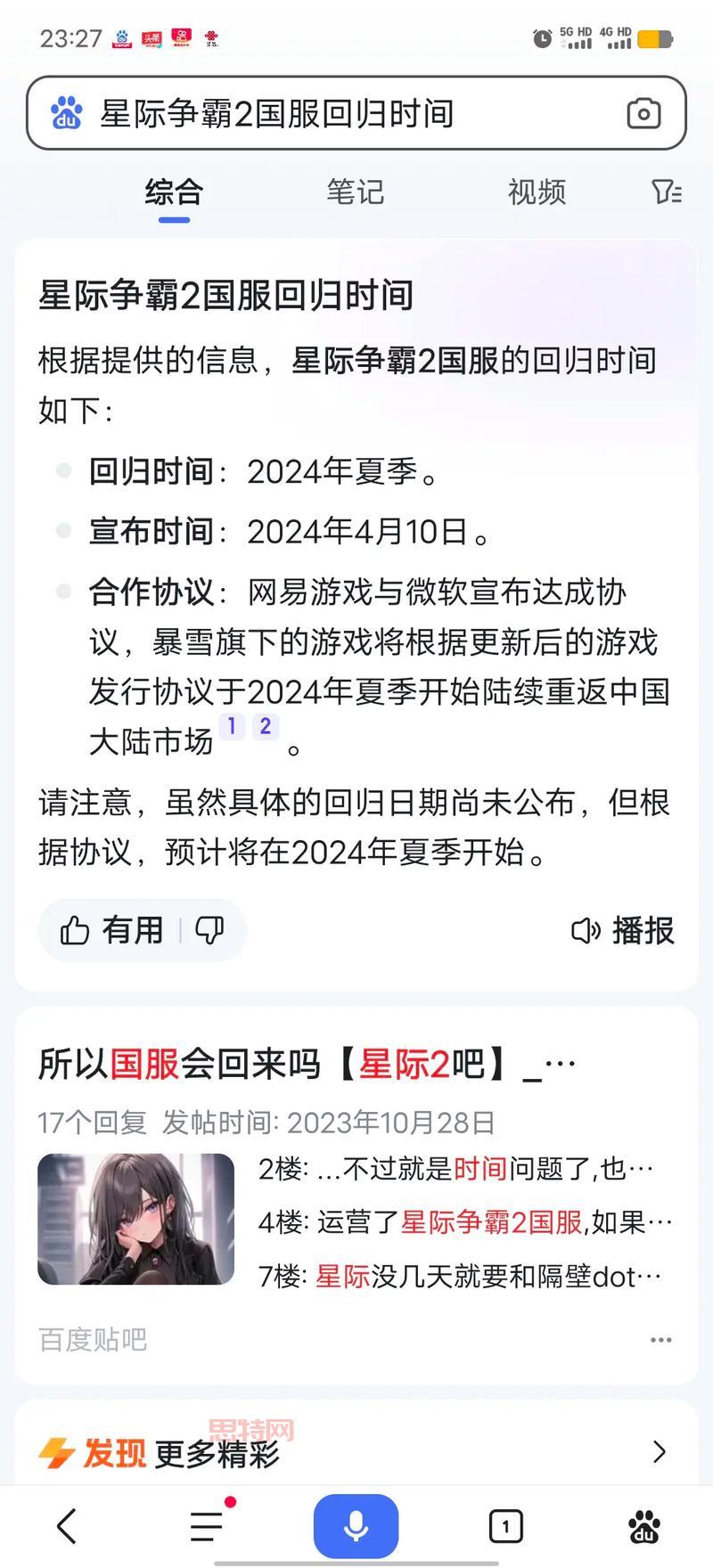Open more options via the ellipsis on the post

click(x=660, y=1339)
